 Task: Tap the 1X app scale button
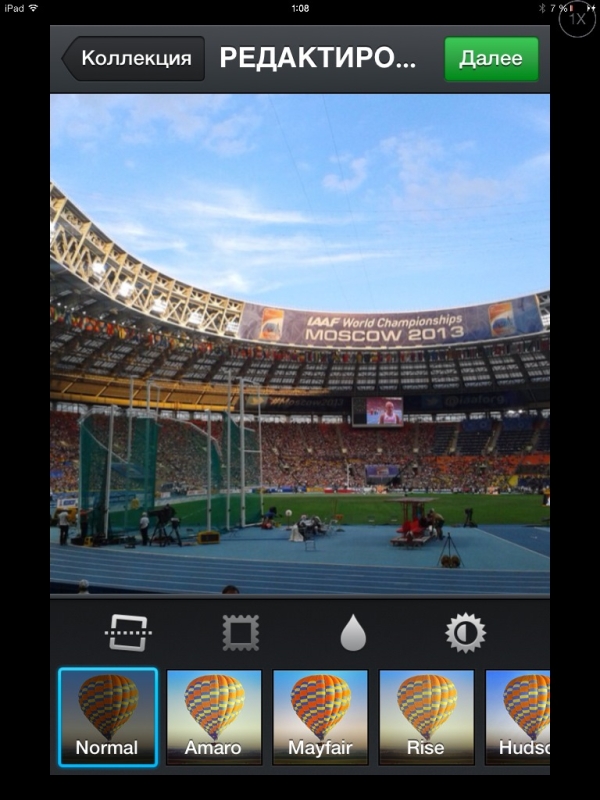coord(577,19)
